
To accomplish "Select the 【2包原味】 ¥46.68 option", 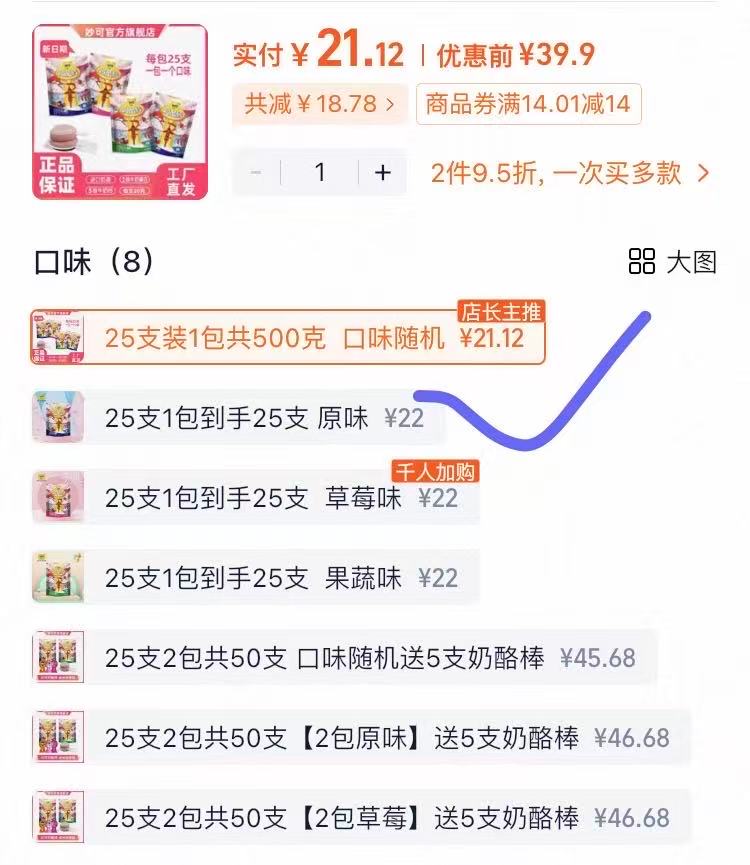I will pos(360,738).
